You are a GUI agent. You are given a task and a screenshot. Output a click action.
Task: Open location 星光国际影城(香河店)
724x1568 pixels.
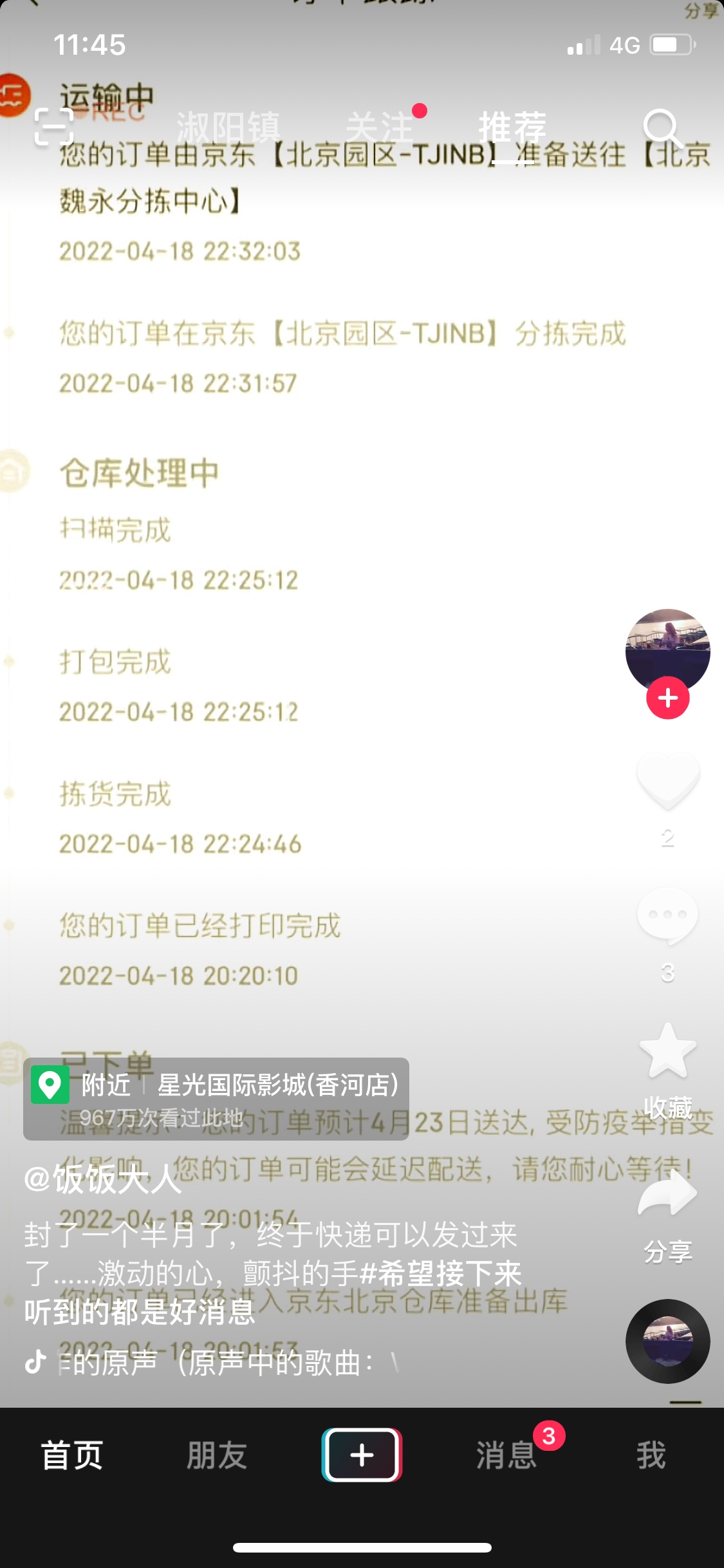tap(277, 1085)
